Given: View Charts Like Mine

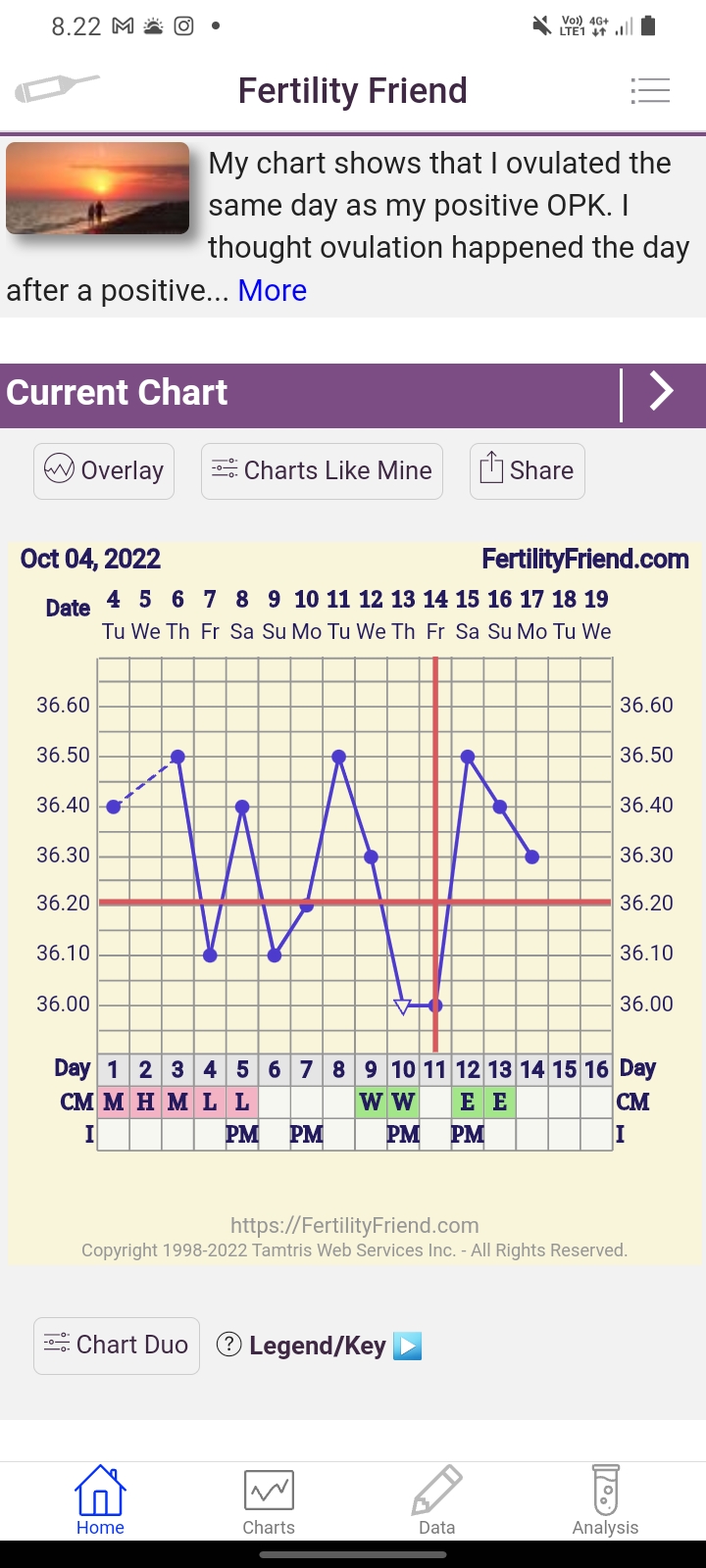Looking at the screenshot, I should tap(322, 471).
